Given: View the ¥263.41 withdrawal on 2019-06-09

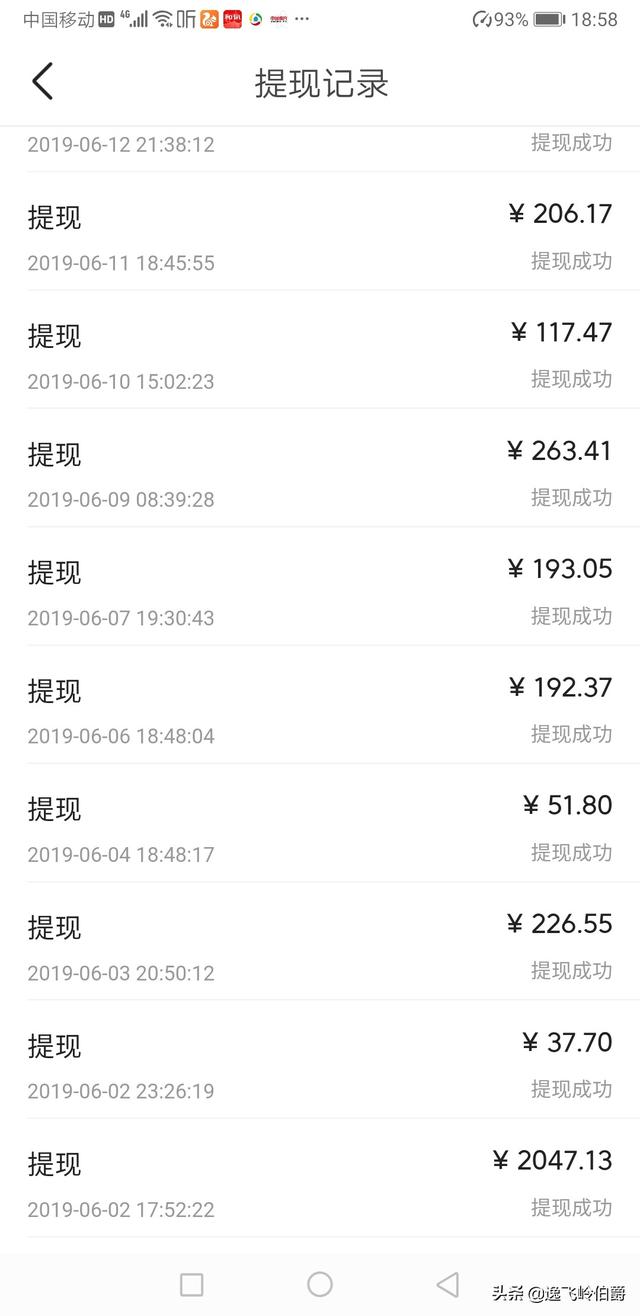Looking at the screenshot, I should coord(320,467).
